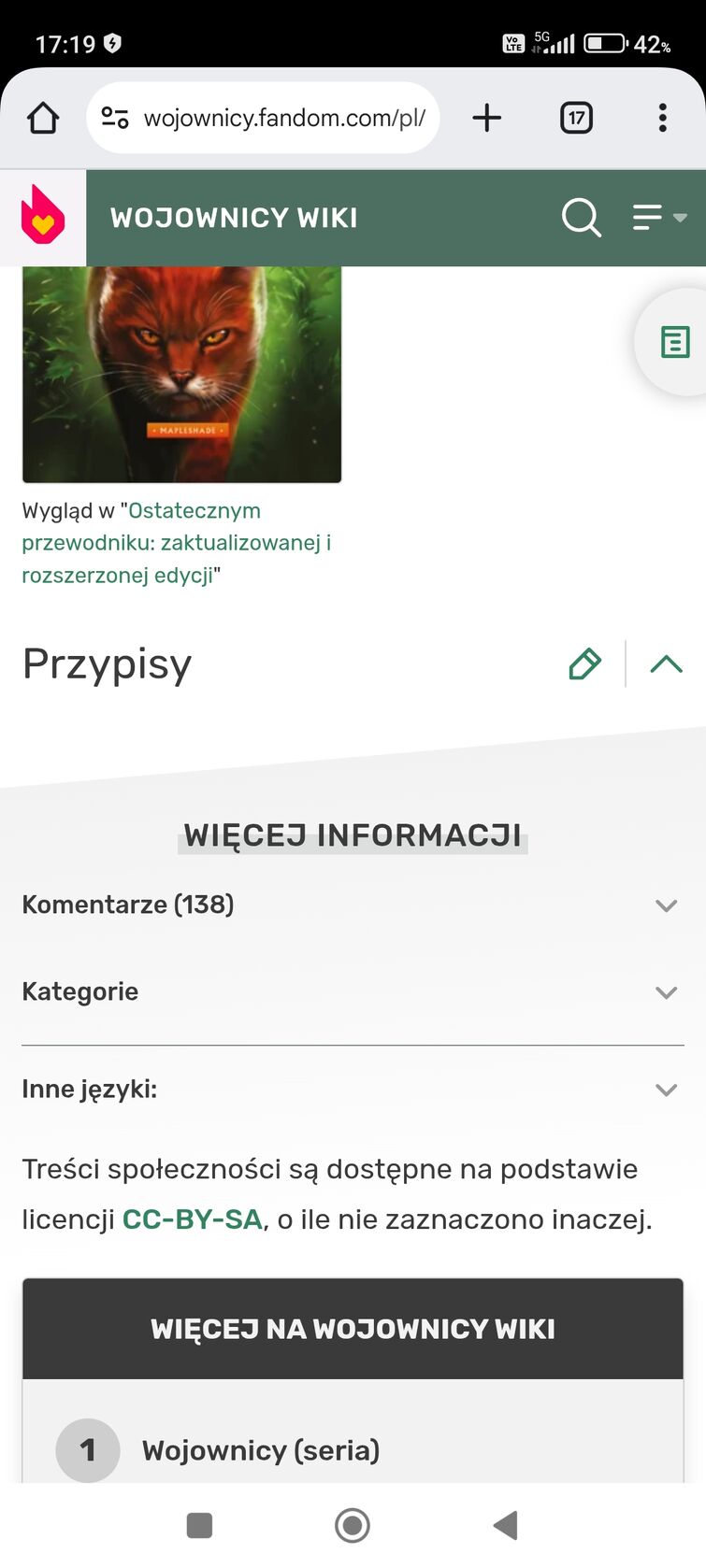Go to the Fandom home logo

(x=43, y=217)
